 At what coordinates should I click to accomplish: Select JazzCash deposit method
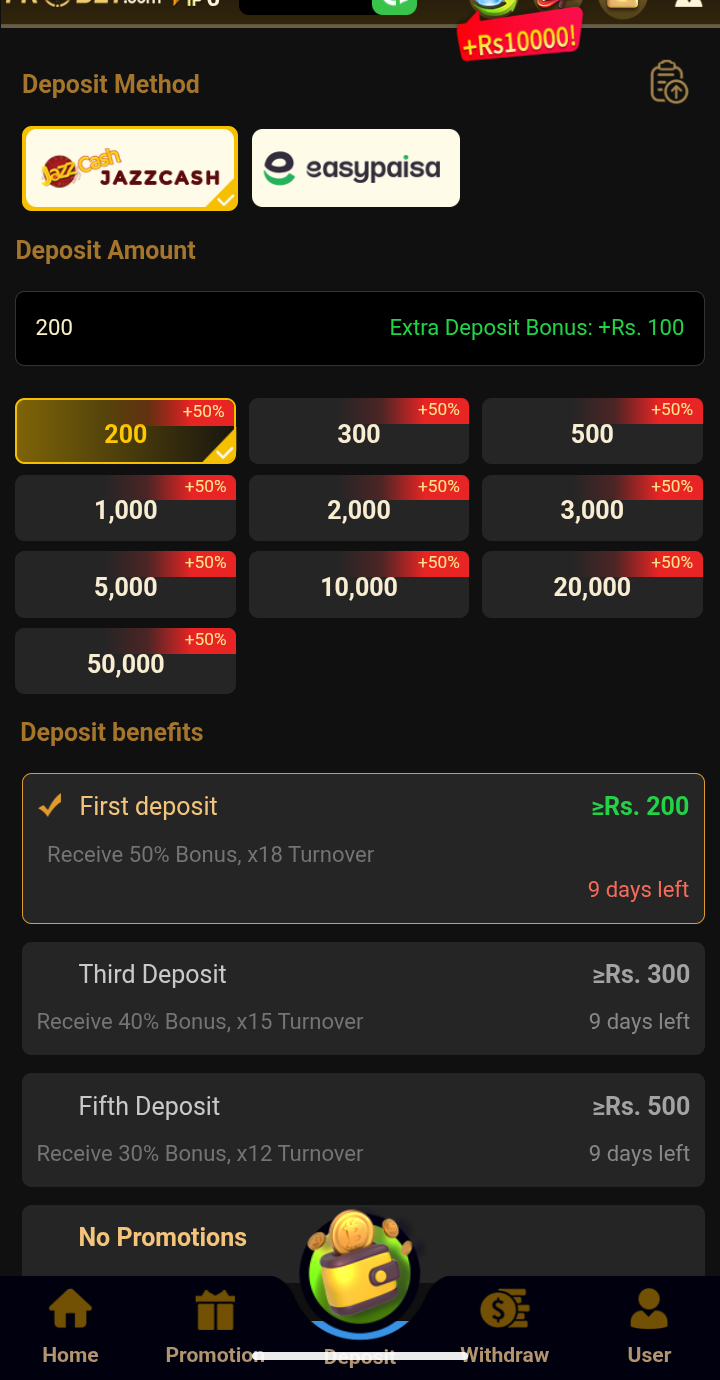pyautogui.click(x=130, y=168)
